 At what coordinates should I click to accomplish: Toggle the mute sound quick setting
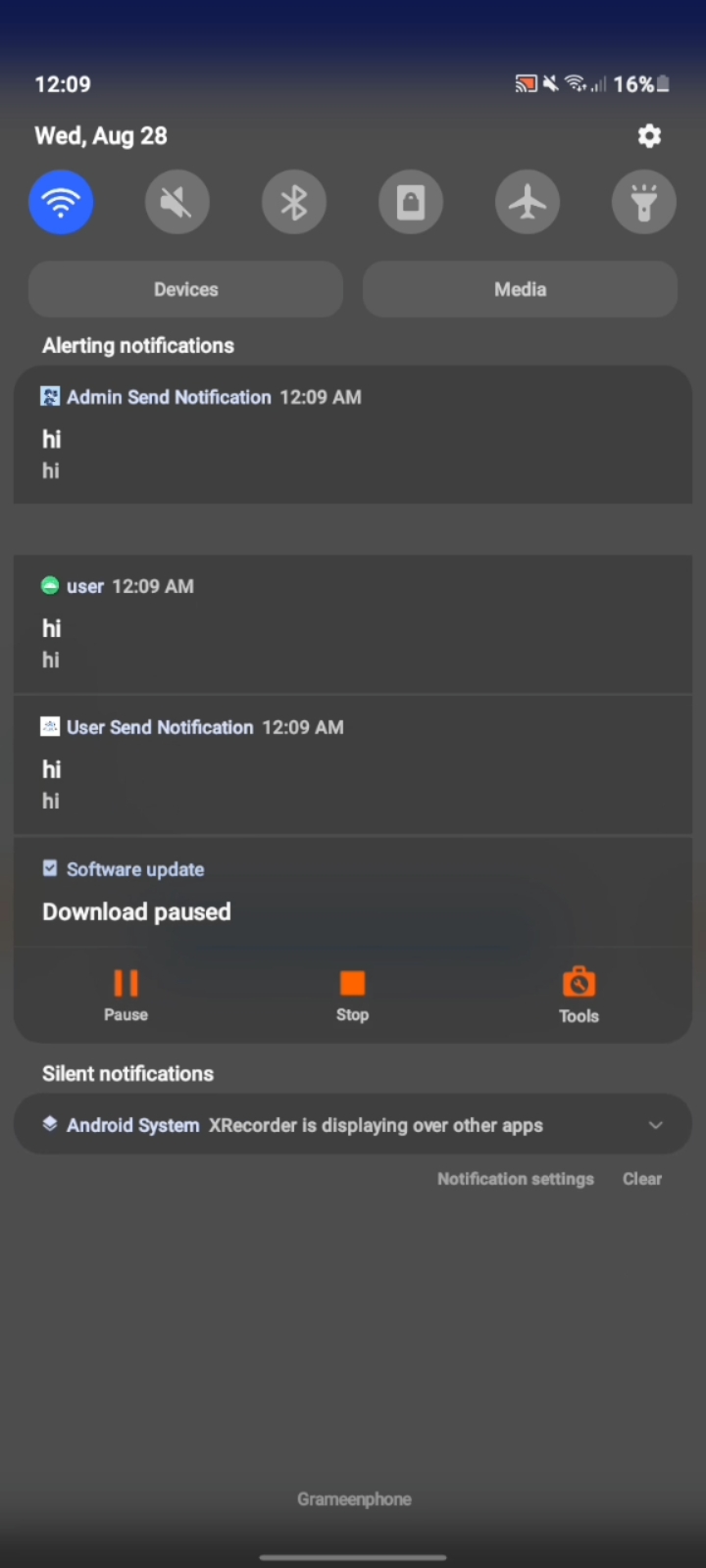[x=177, y=203]
